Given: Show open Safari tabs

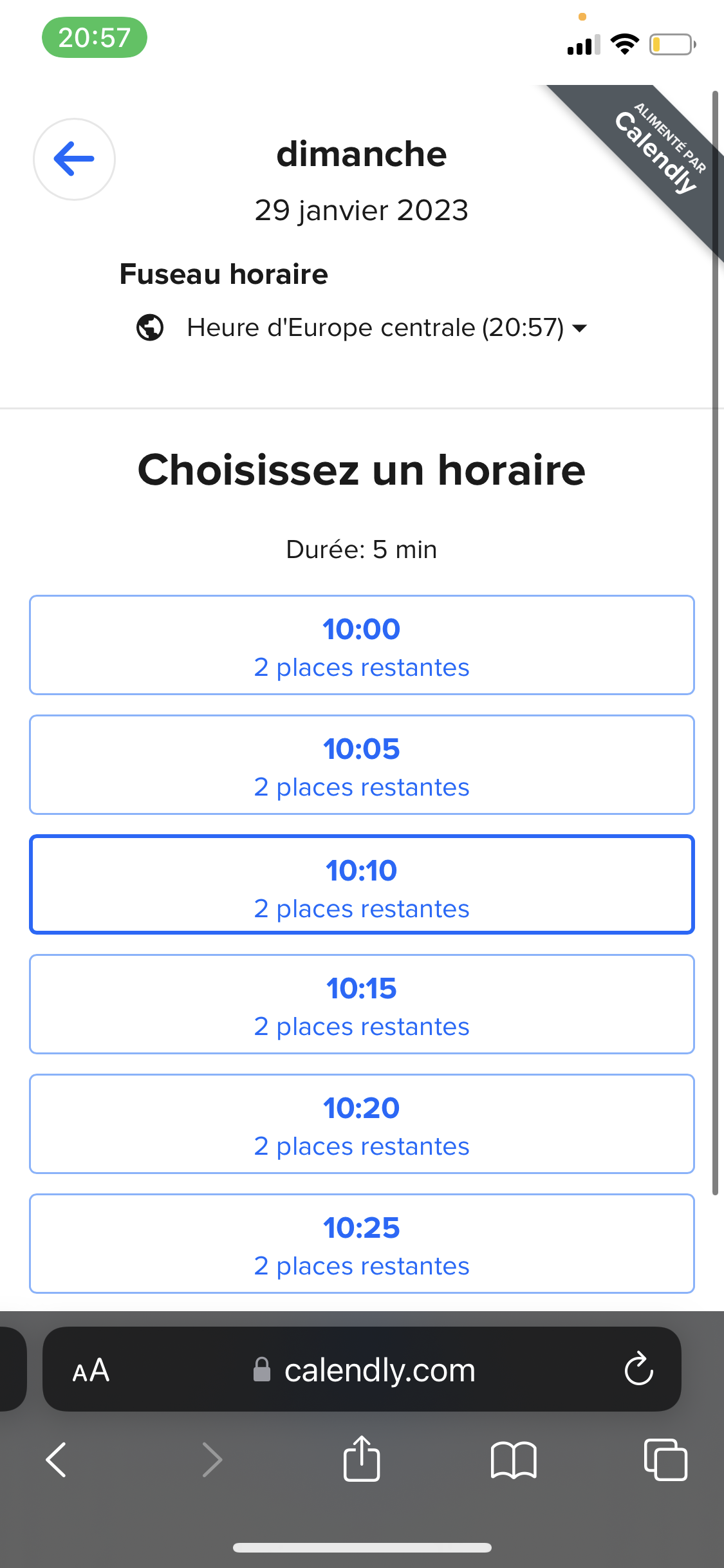Looking at the screenshot, I should pyautogui.click(x=665, y=1459).
